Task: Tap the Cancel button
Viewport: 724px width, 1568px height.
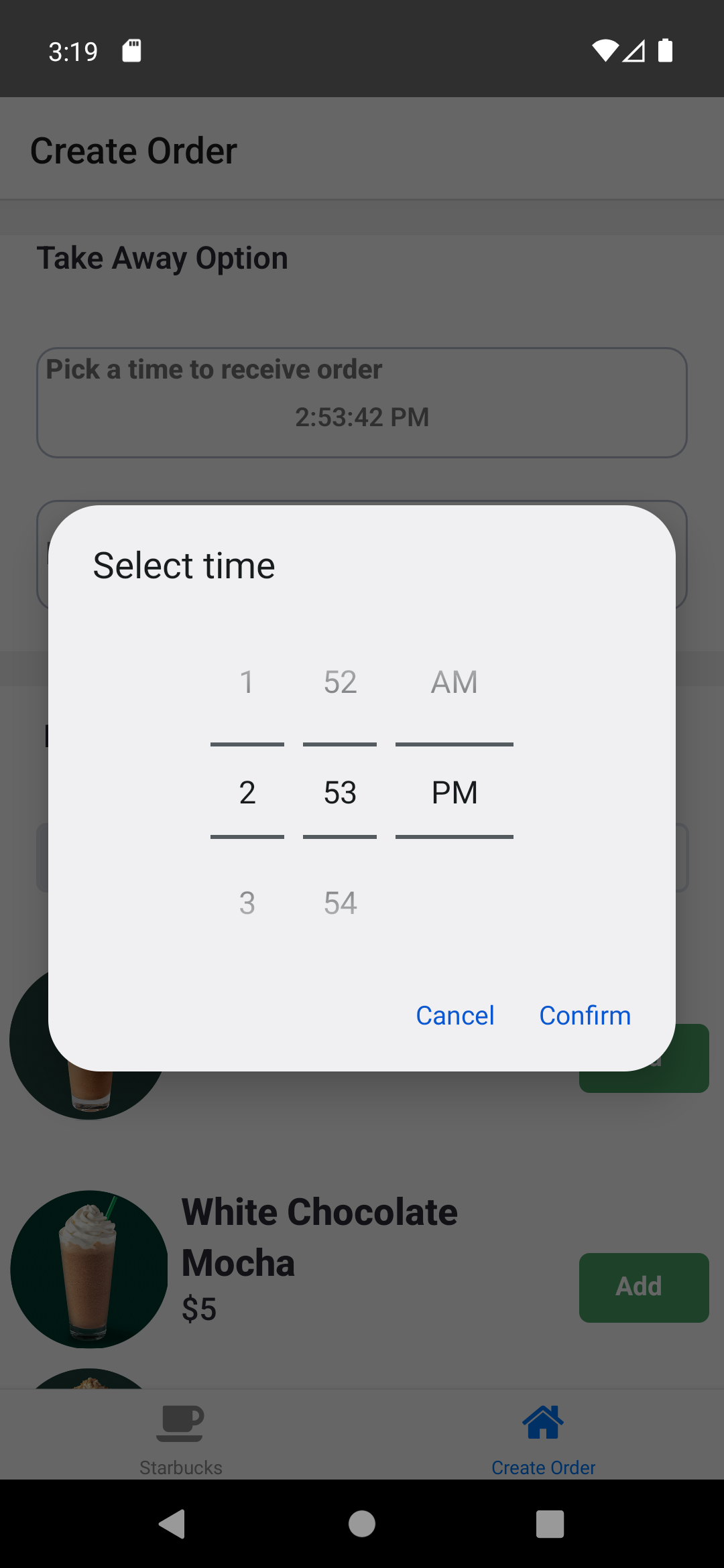Action: [x=455, y=1015]
